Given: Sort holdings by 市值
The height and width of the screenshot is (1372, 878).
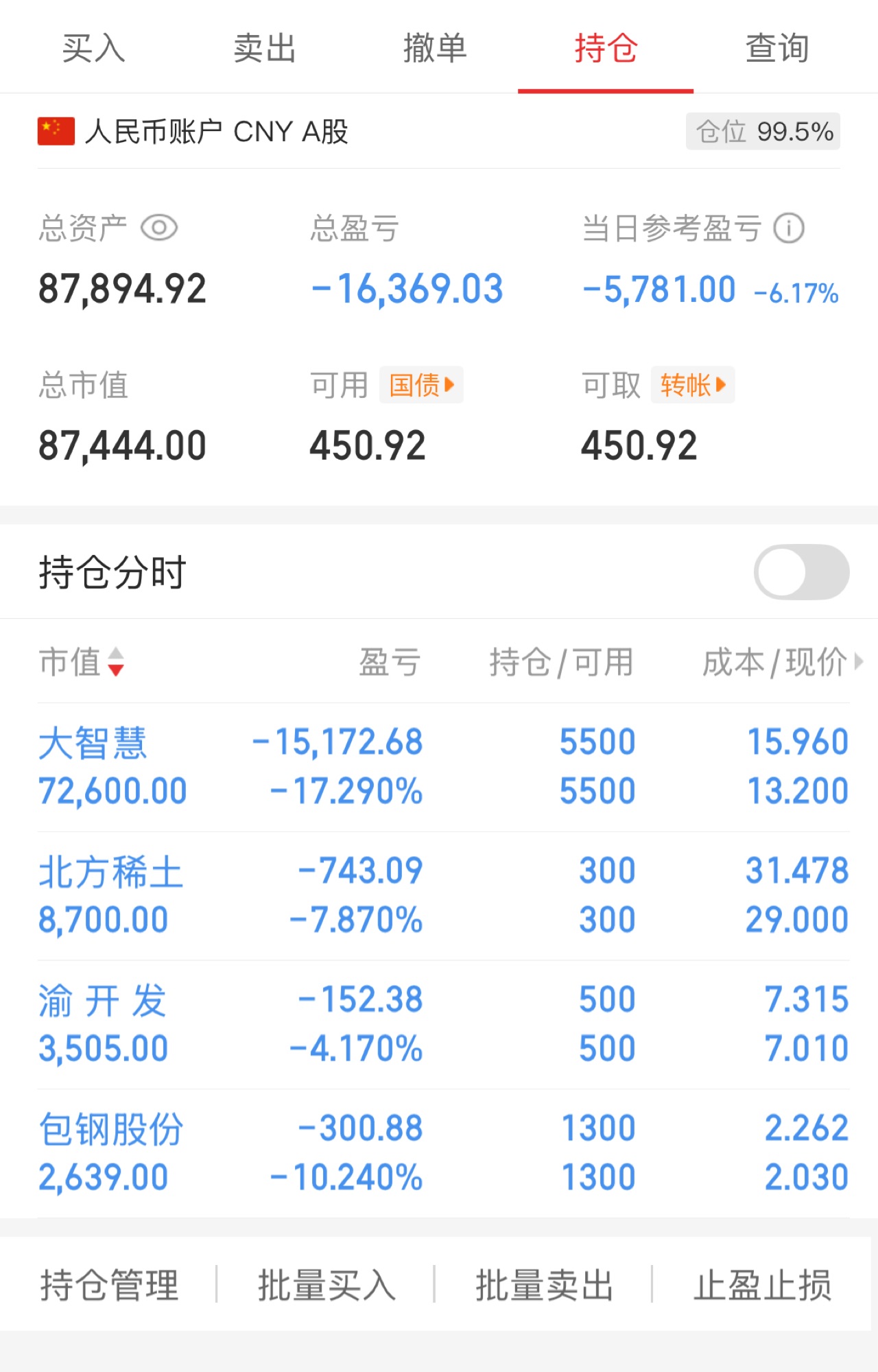Looking at the screenshot, I should click(82, 662).
